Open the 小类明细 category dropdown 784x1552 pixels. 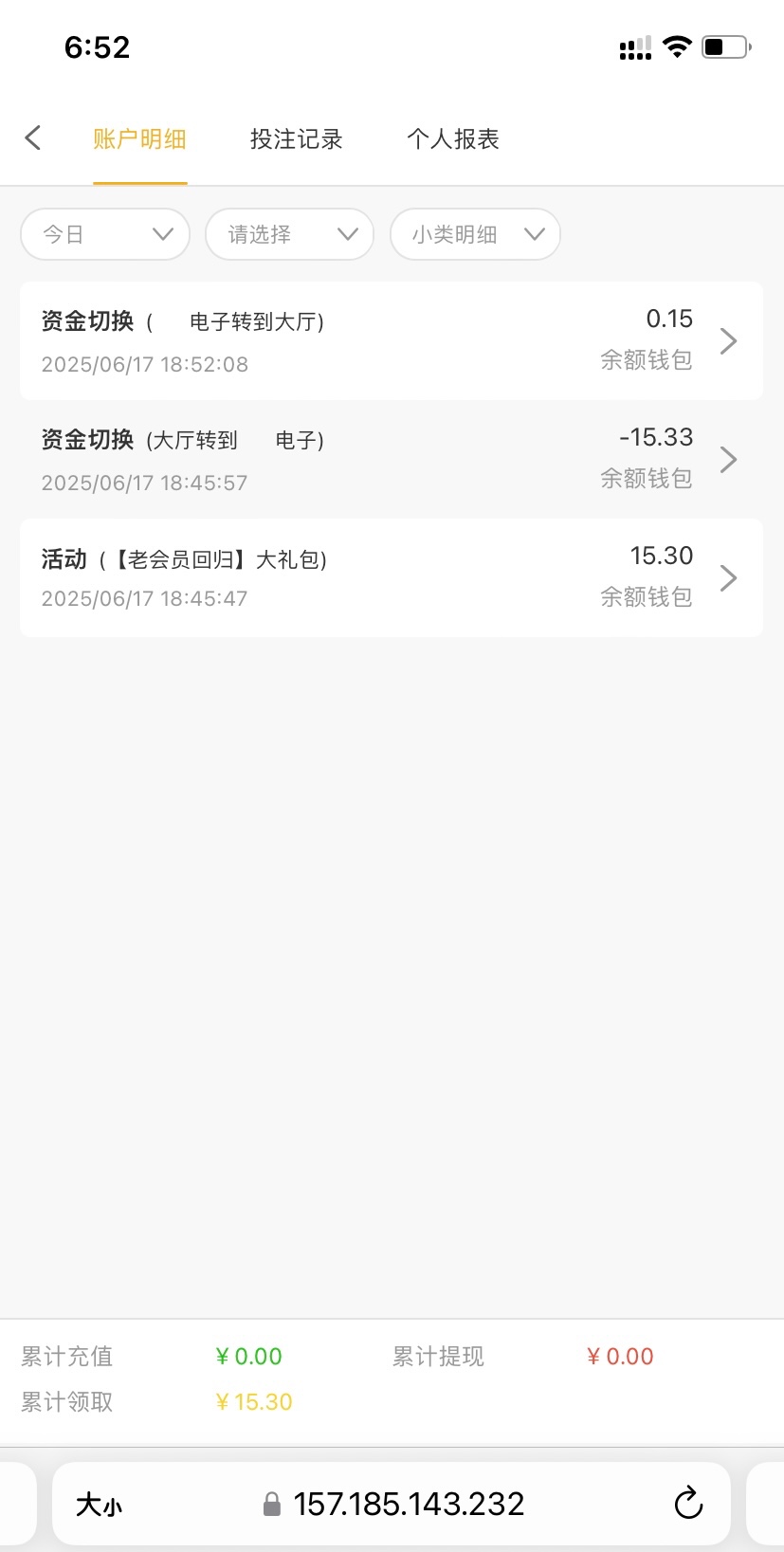pyautogui.click(x=474, y=234)
